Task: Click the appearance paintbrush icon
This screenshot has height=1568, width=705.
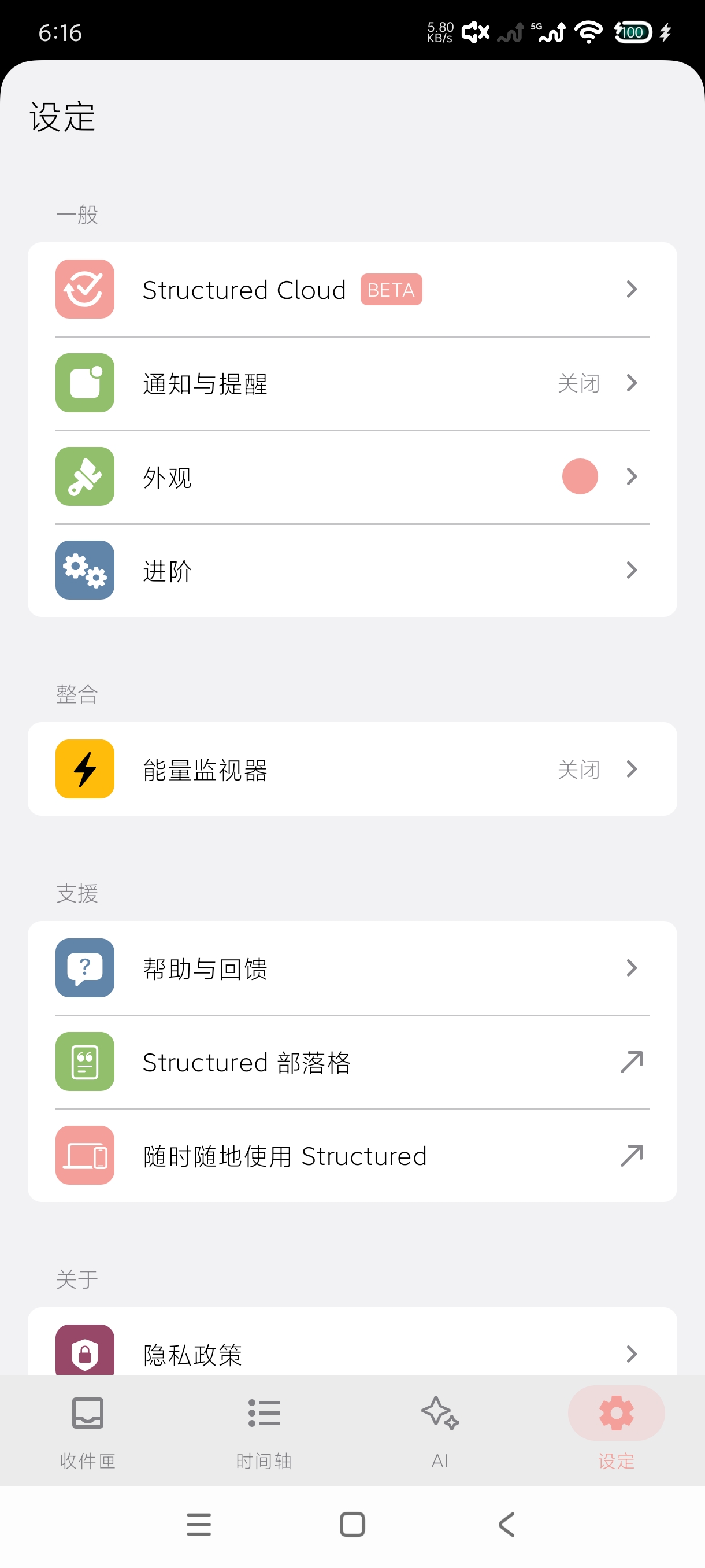Action: pyautogui.click(x=84, y=477)
